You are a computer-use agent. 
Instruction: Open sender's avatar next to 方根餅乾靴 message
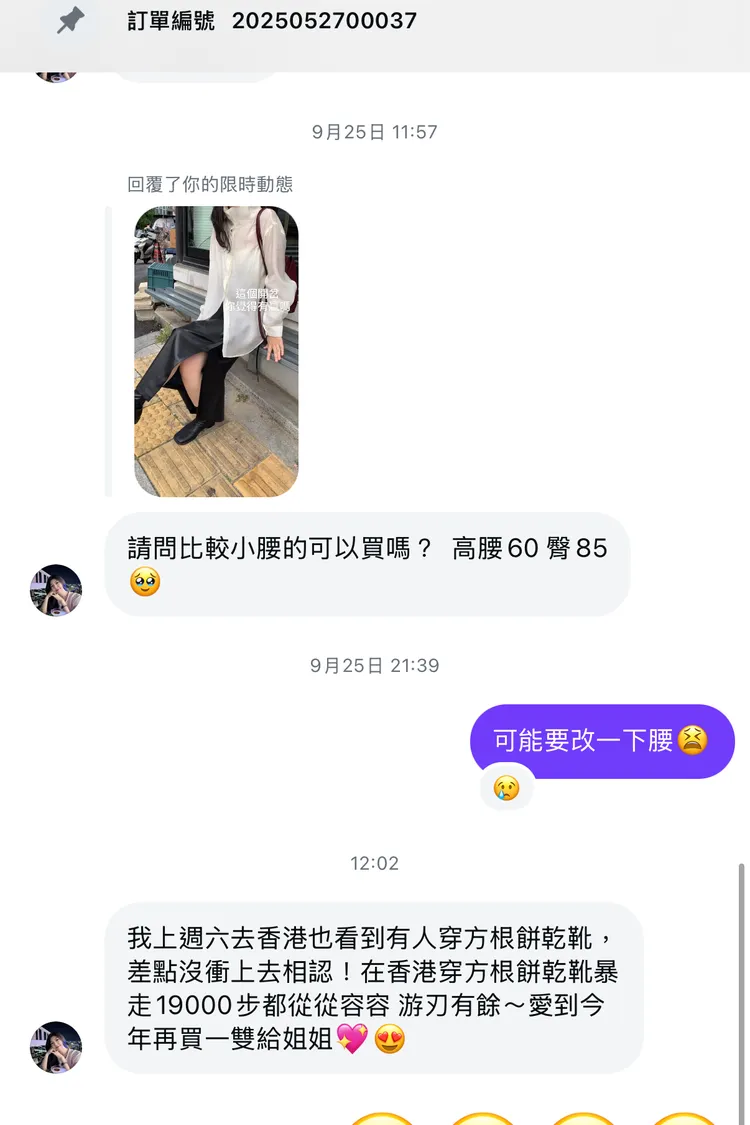click(x=56, y=1047)
